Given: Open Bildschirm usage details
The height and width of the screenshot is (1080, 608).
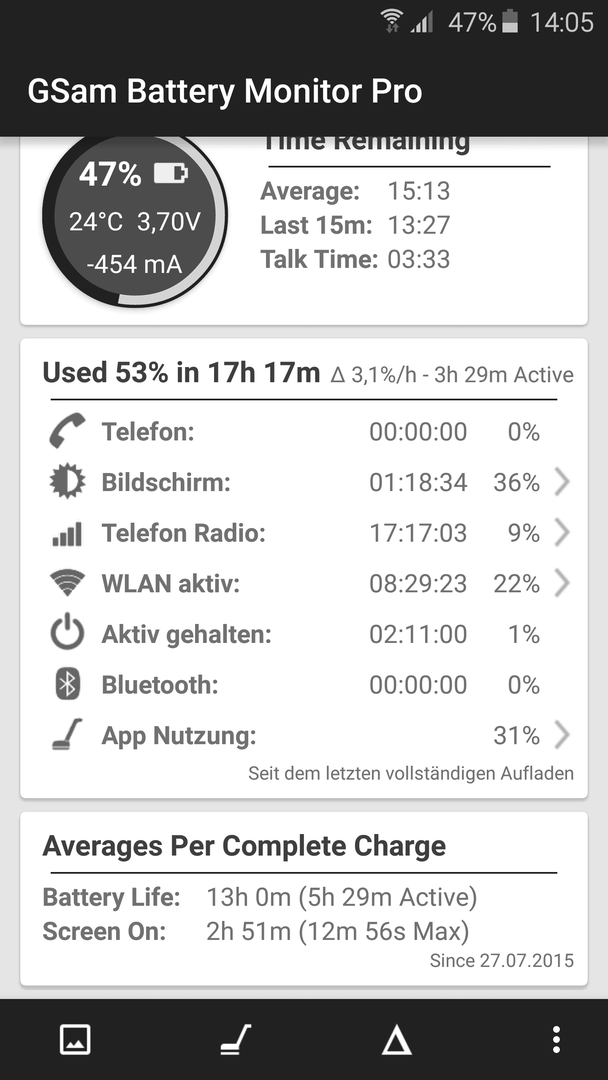Looking at the screenshot, I should pos(304,482).
